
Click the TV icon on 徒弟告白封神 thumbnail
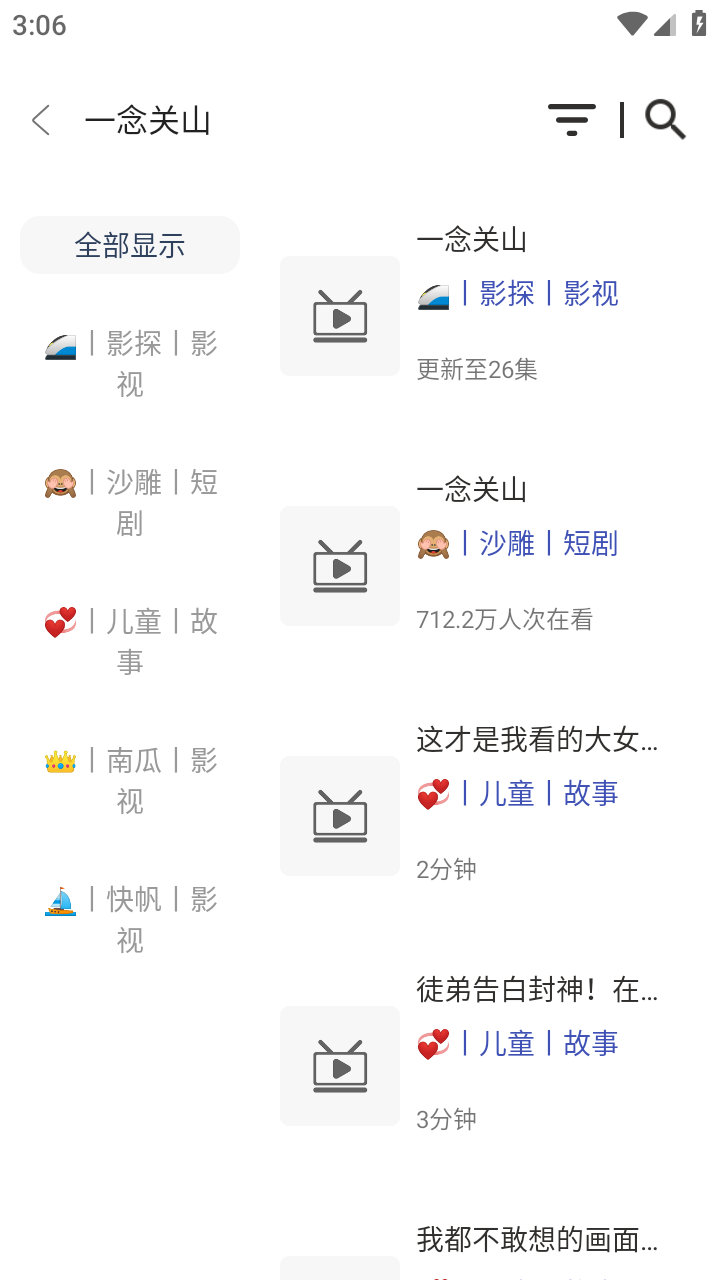click(339, 1065)
